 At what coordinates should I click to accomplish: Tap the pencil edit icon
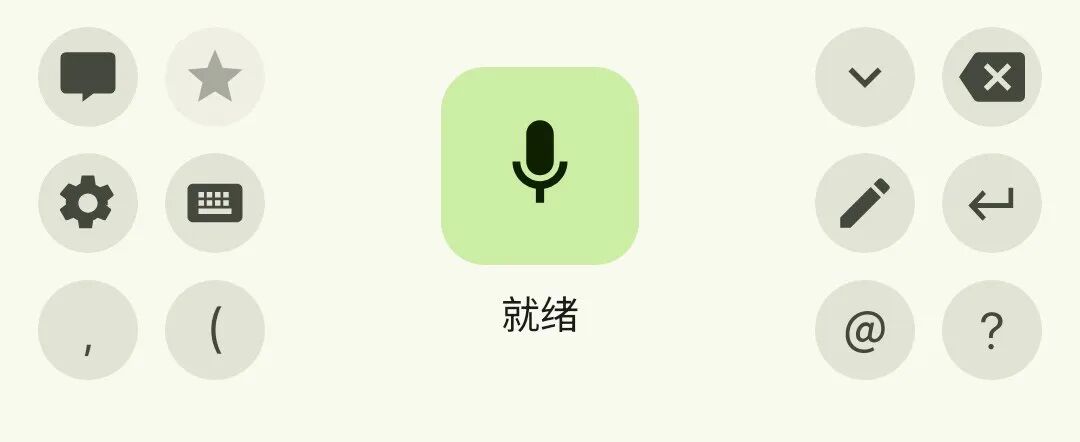pos(865,203)
